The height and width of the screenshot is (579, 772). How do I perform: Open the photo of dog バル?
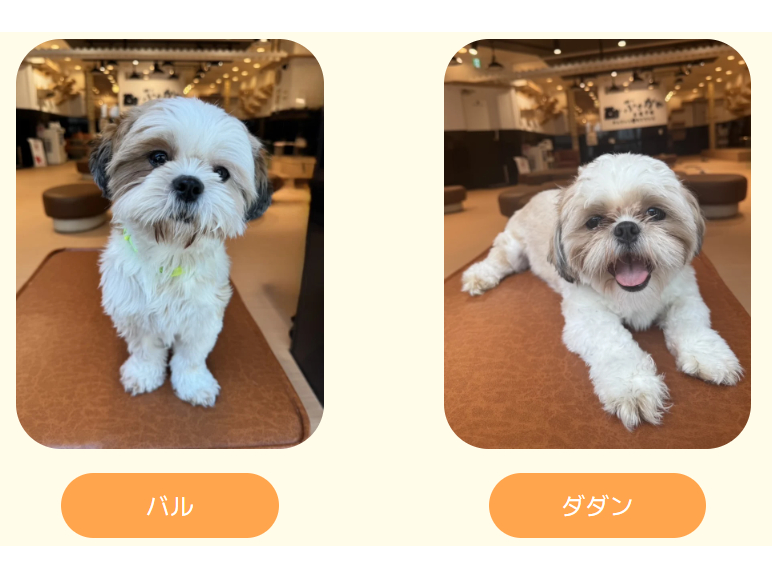(x=170, y=244)
